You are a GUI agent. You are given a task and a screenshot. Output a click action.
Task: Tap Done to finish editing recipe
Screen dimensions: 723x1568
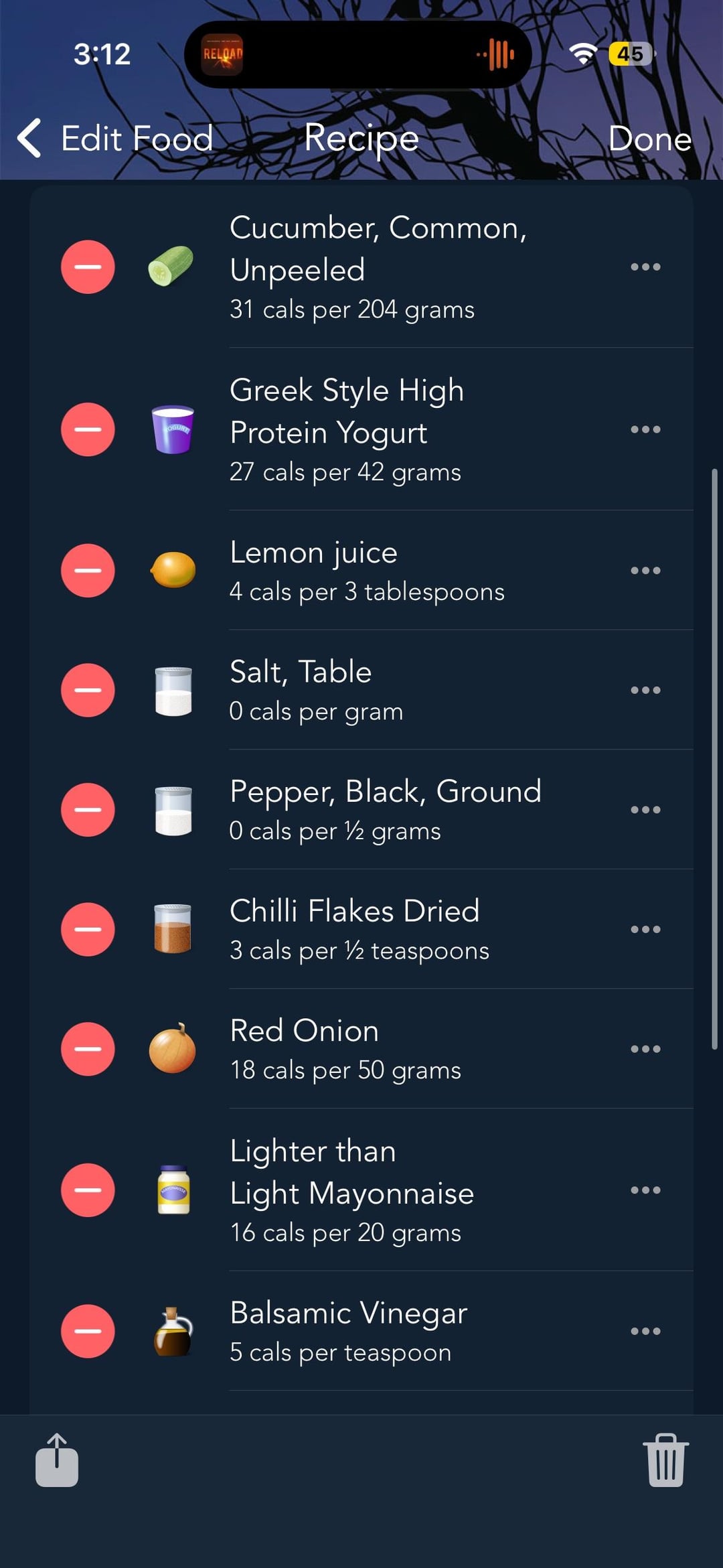[649, 139]
